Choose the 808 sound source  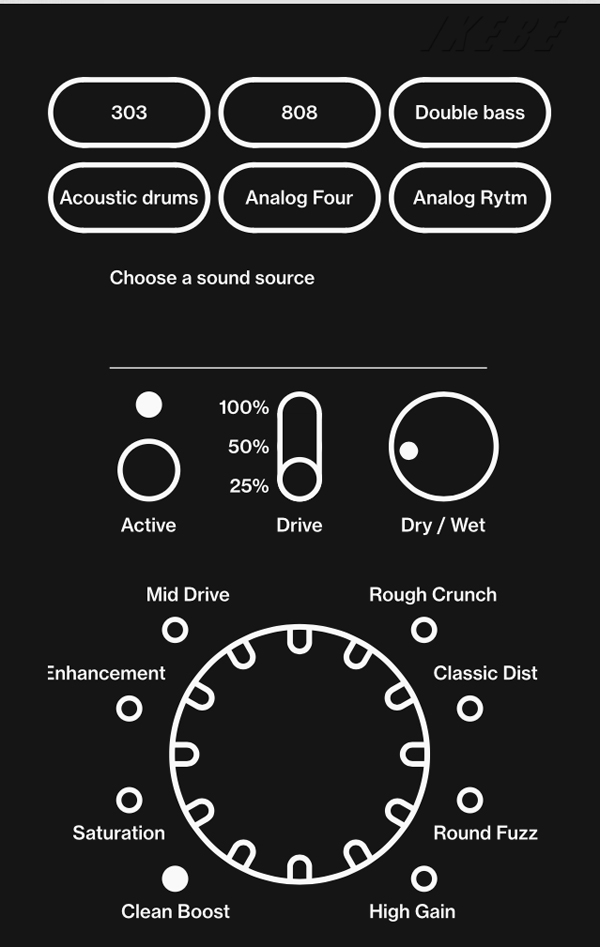click(299, 112)
